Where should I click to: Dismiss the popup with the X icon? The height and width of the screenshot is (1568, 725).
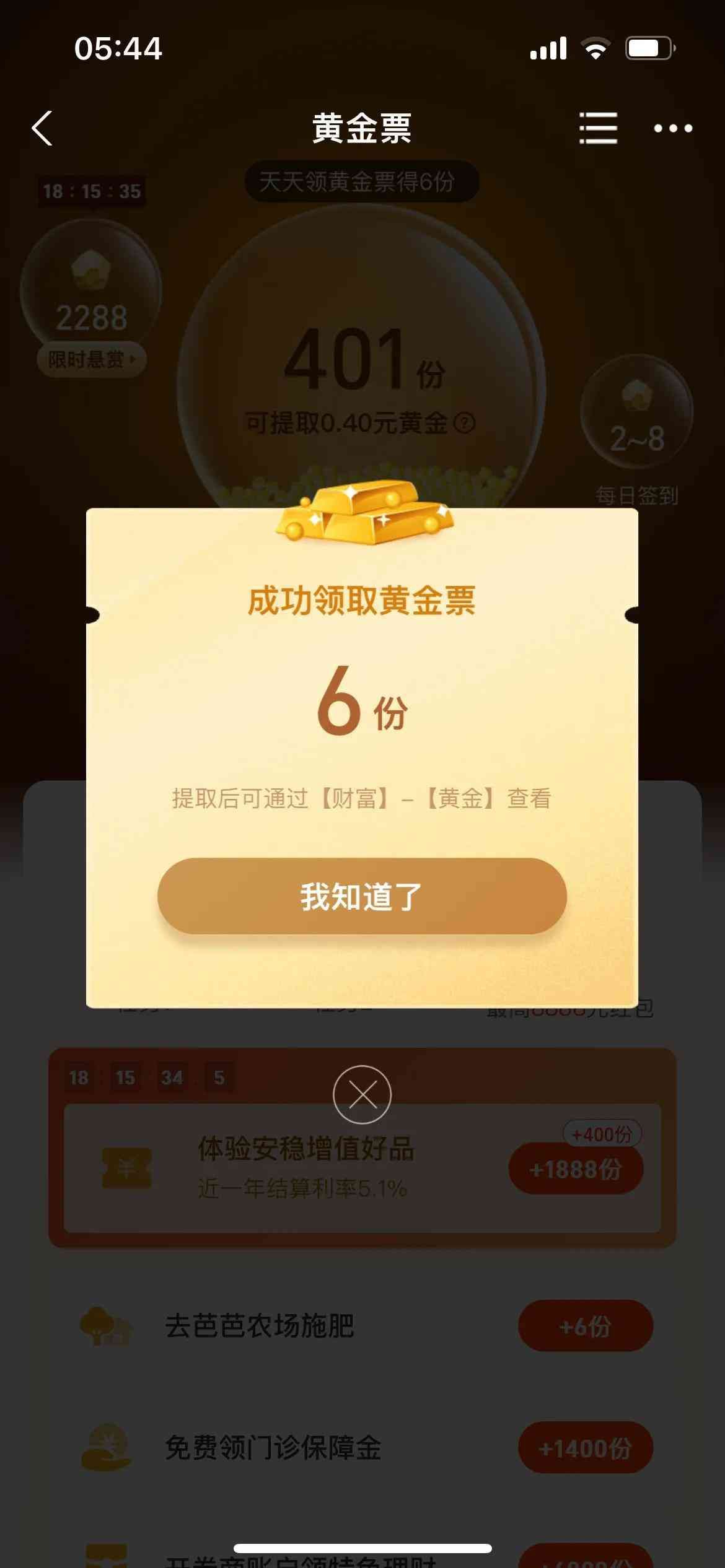pyautogui.click(x=362, y=1095)
